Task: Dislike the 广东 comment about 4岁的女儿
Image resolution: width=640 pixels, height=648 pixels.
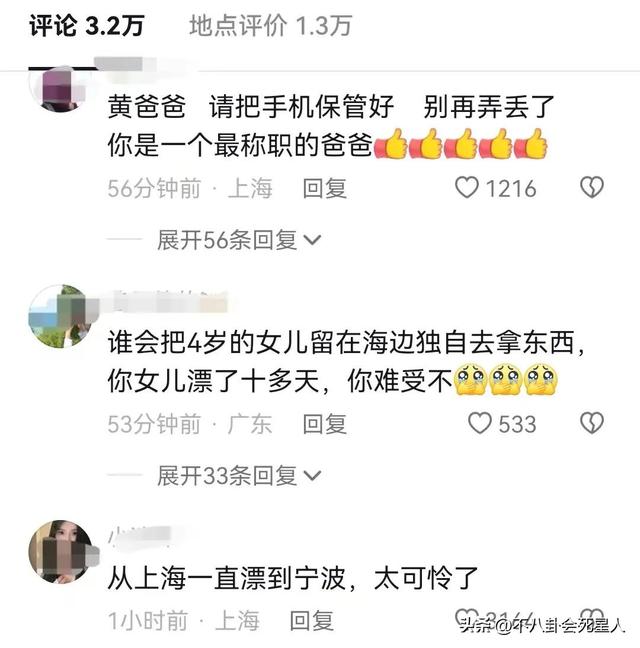Action: (x=592, y=423)
